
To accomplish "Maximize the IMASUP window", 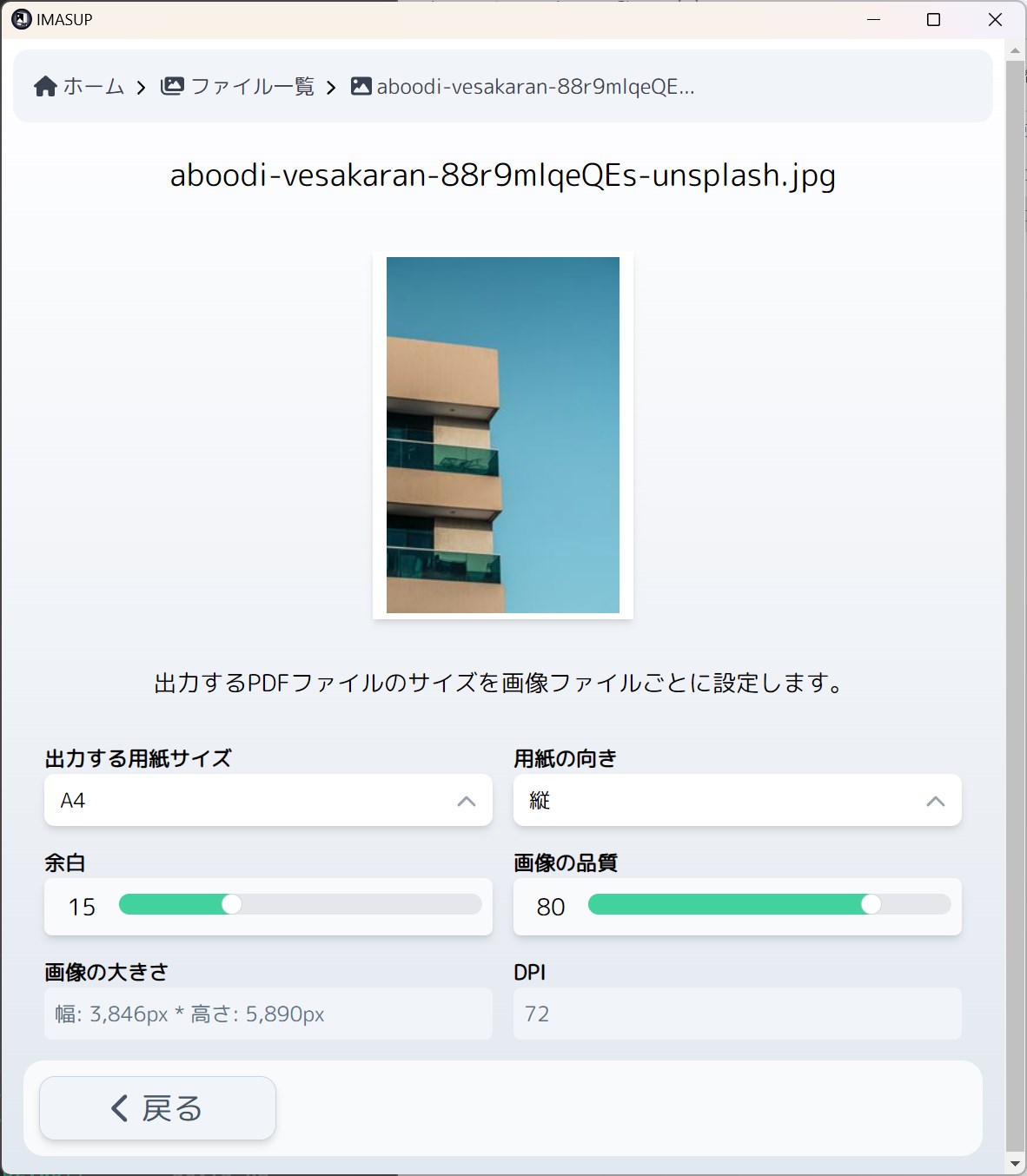I will 933,19.
